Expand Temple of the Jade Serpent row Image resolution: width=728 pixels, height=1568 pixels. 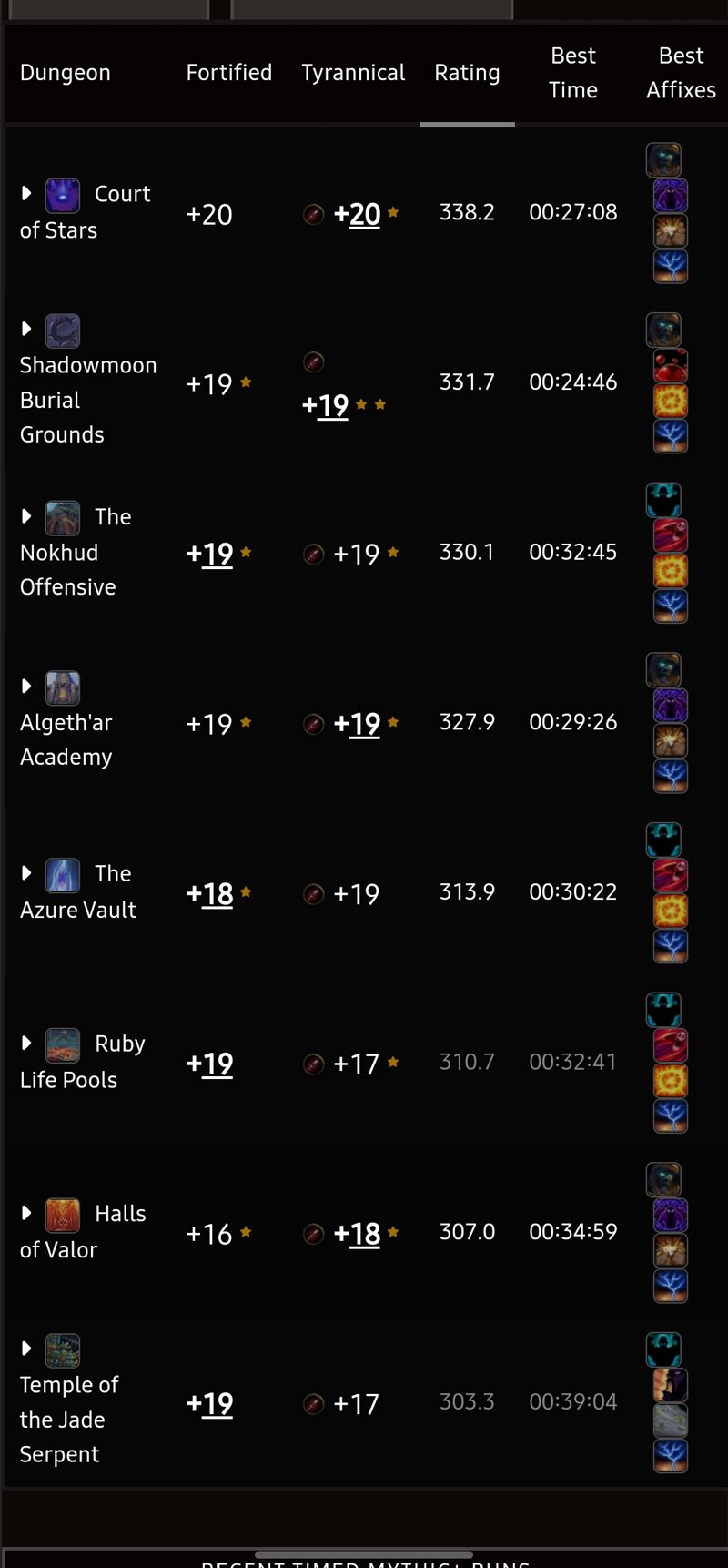pos(26,1348)
